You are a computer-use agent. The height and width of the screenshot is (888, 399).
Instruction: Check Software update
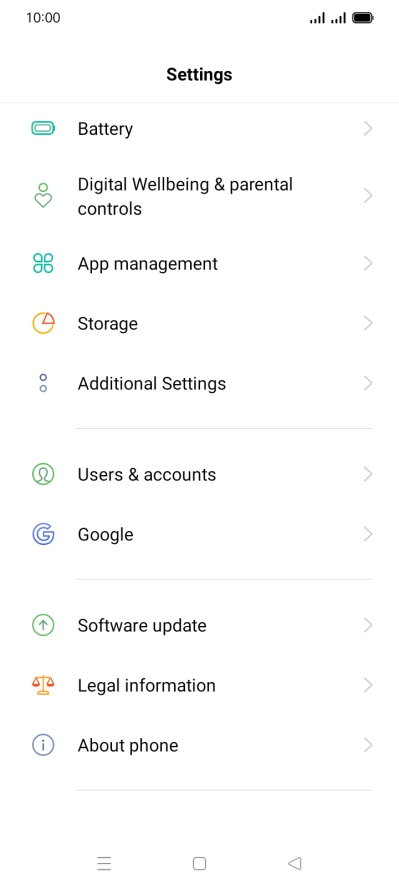[x=199, y=625]
